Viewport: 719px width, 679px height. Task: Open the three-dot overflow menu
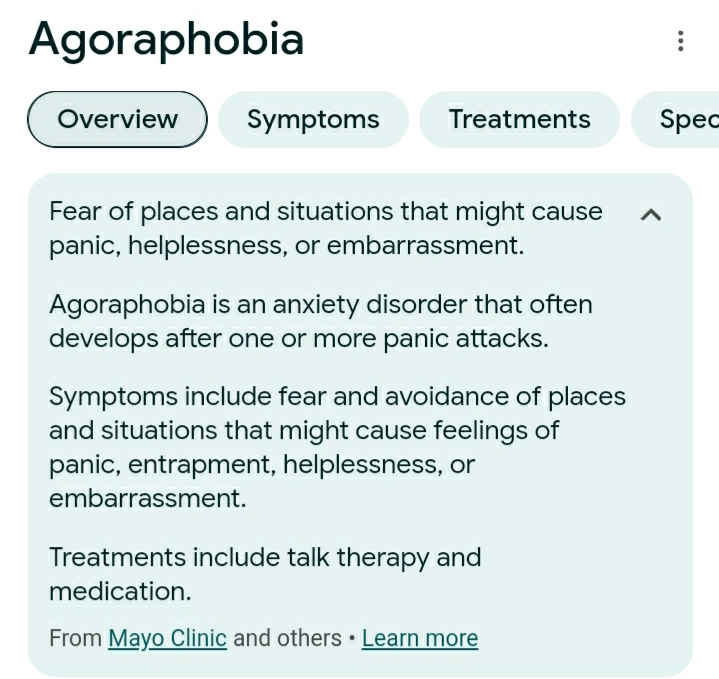point(680,41)
